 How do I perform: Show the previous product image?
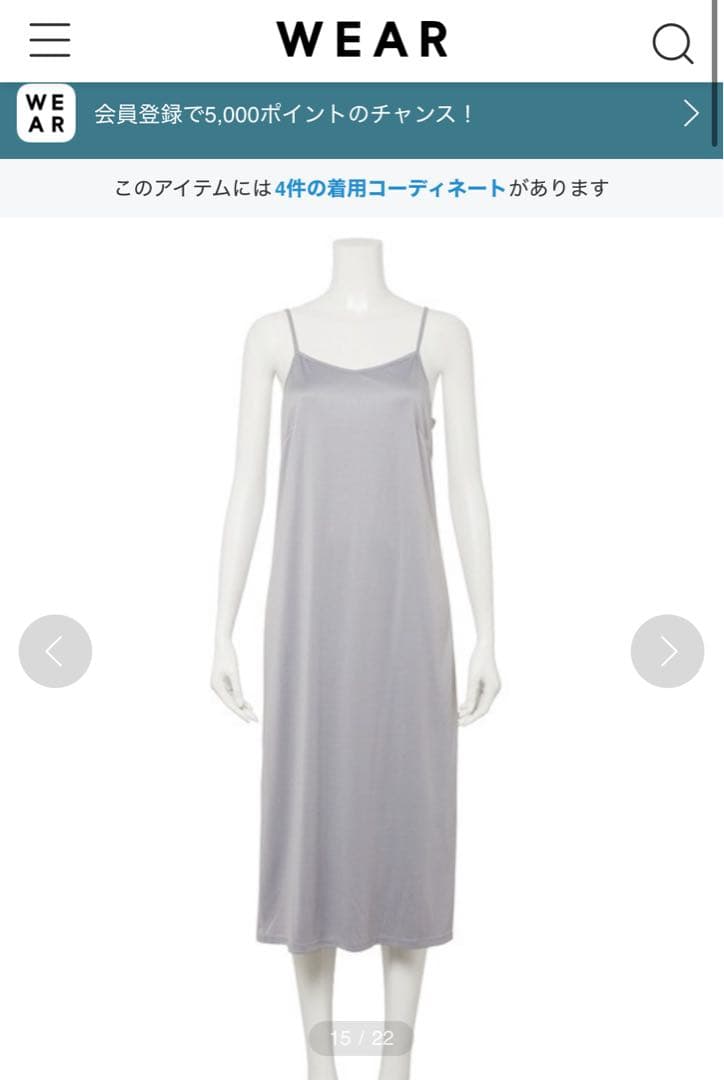click(x=55, y=651)
